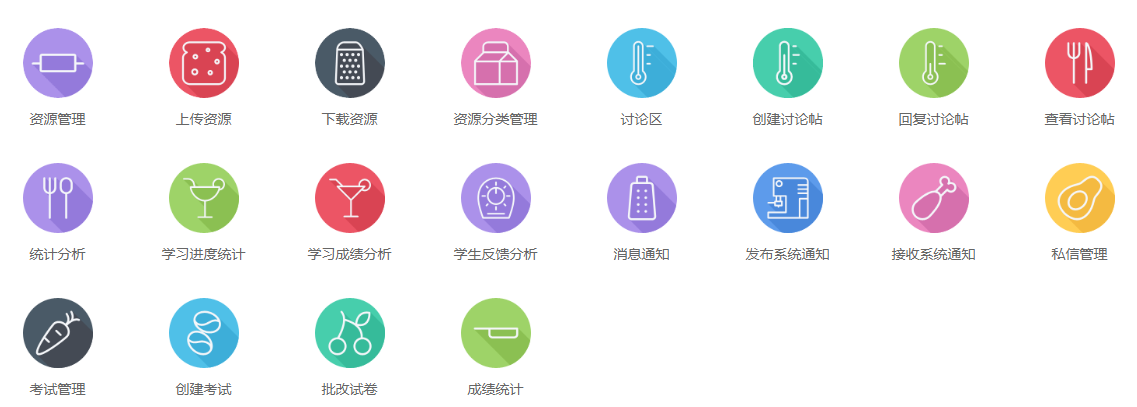Image resolution: width=1137 pixels, height=407 pixels.
Task: Select 上传资源 to upload resources
Action: pyautogui.click(x=204, y=63)
